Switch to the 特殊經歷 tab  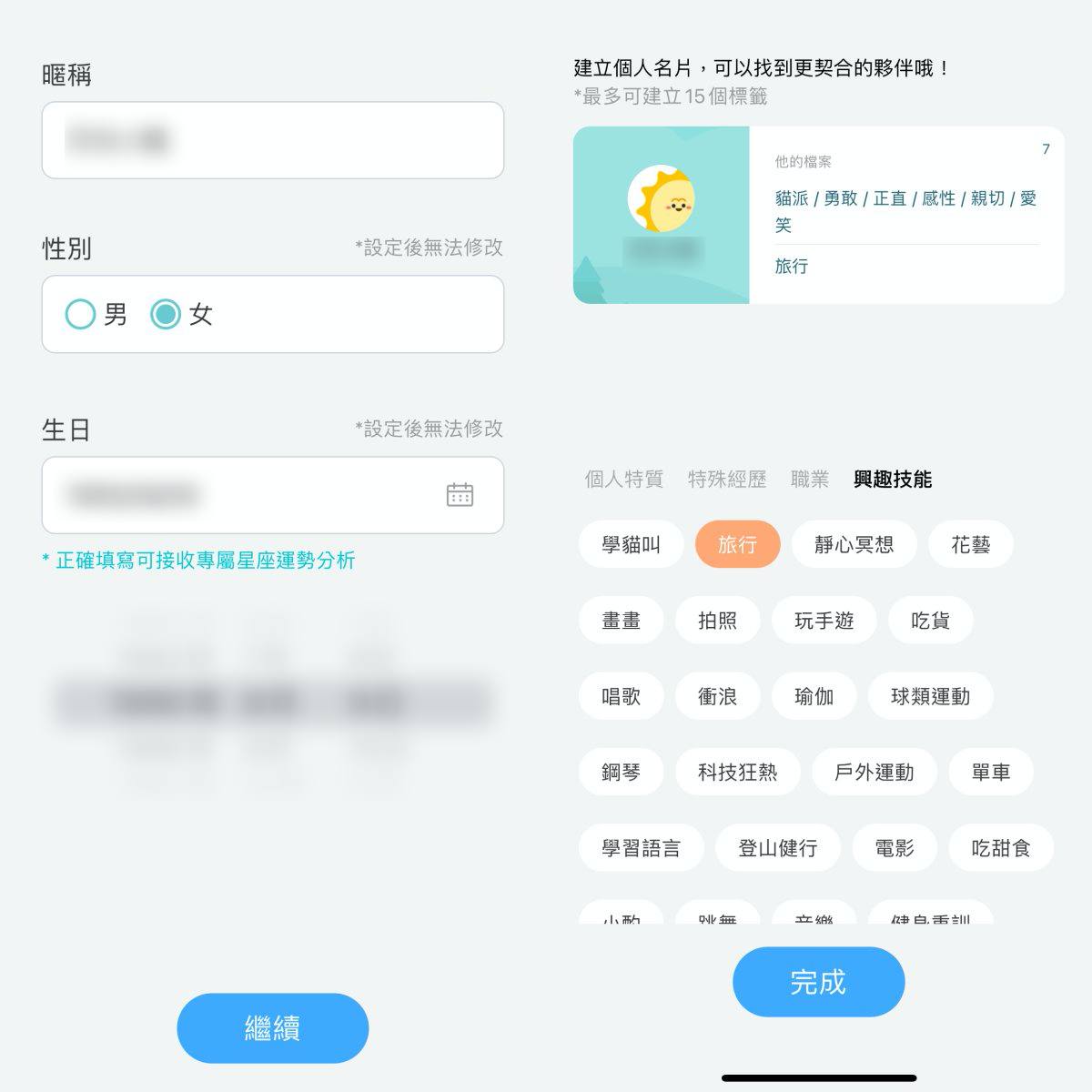click(727, 480)
